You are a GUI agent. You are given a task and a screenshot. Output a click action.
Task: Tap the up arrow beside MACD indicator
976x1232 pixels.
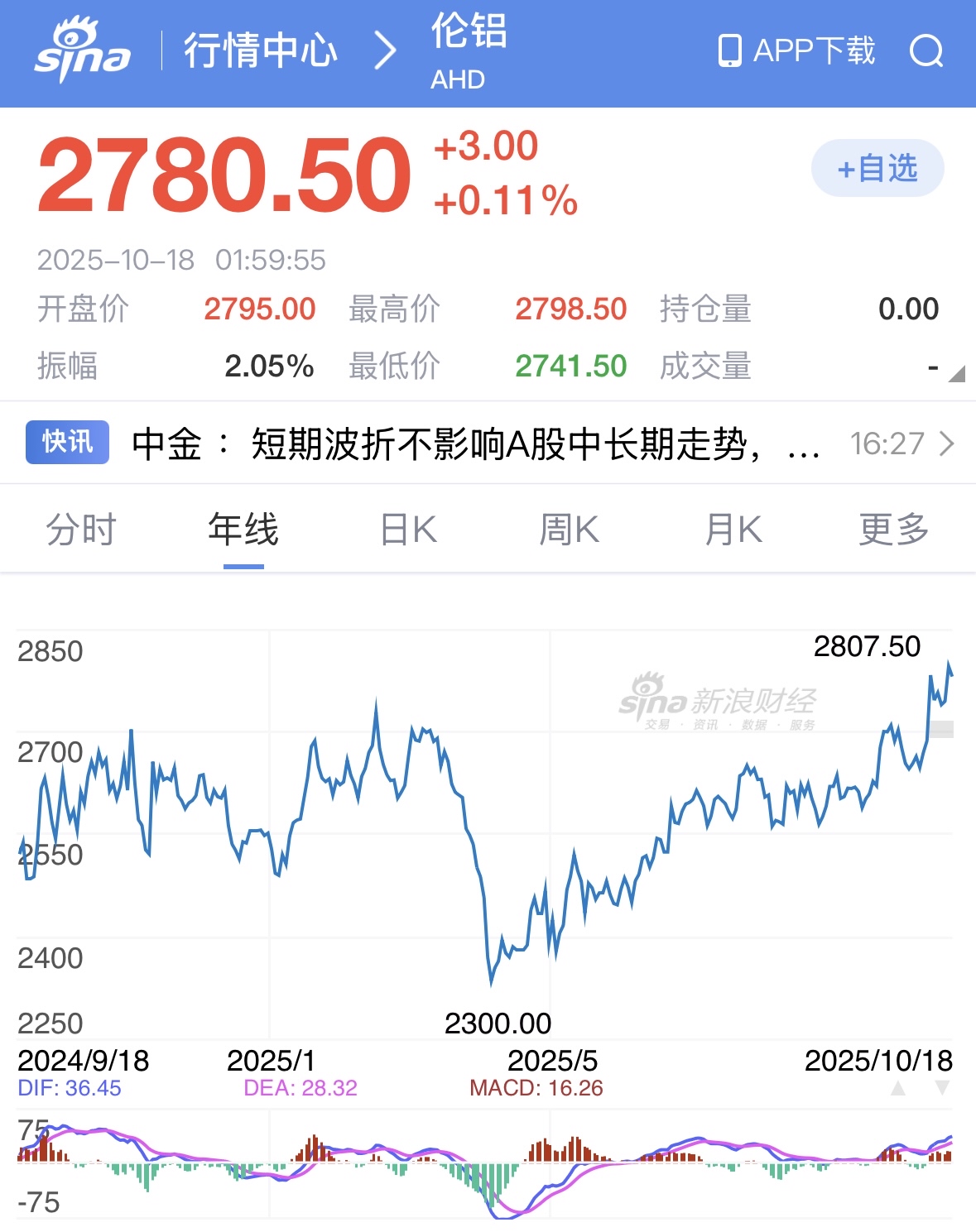898,1088
